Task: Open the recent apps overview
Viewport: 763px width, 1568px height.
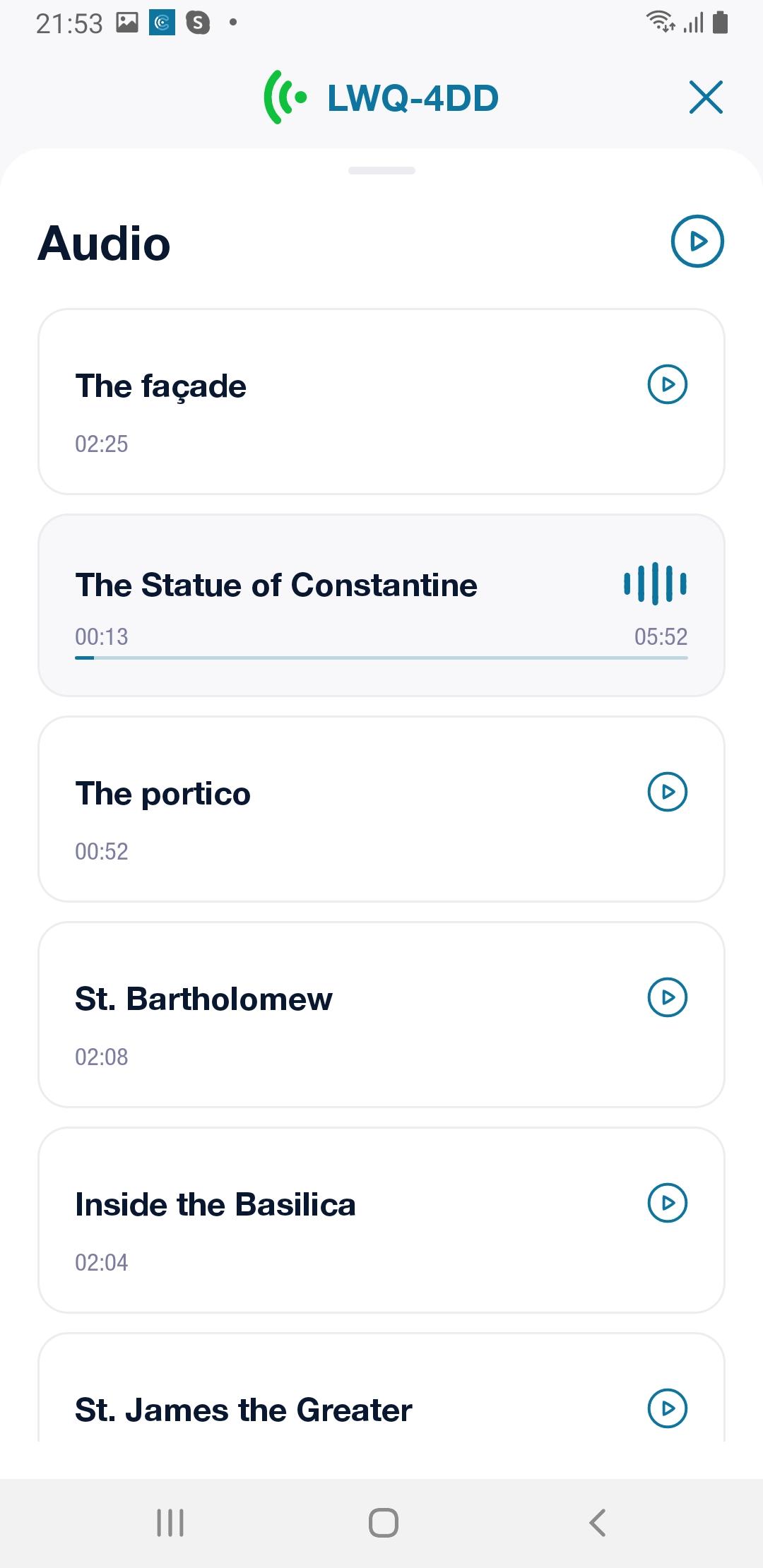Action: tap(170, 1523)
